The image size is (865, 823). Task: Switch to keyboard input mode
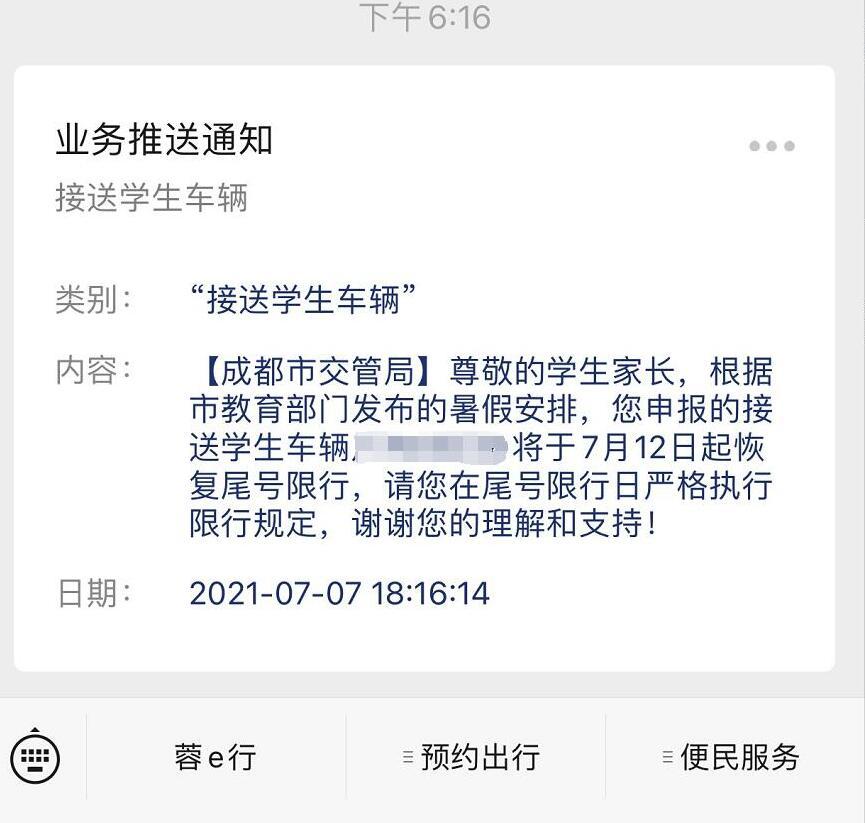[x=35, y=757]
